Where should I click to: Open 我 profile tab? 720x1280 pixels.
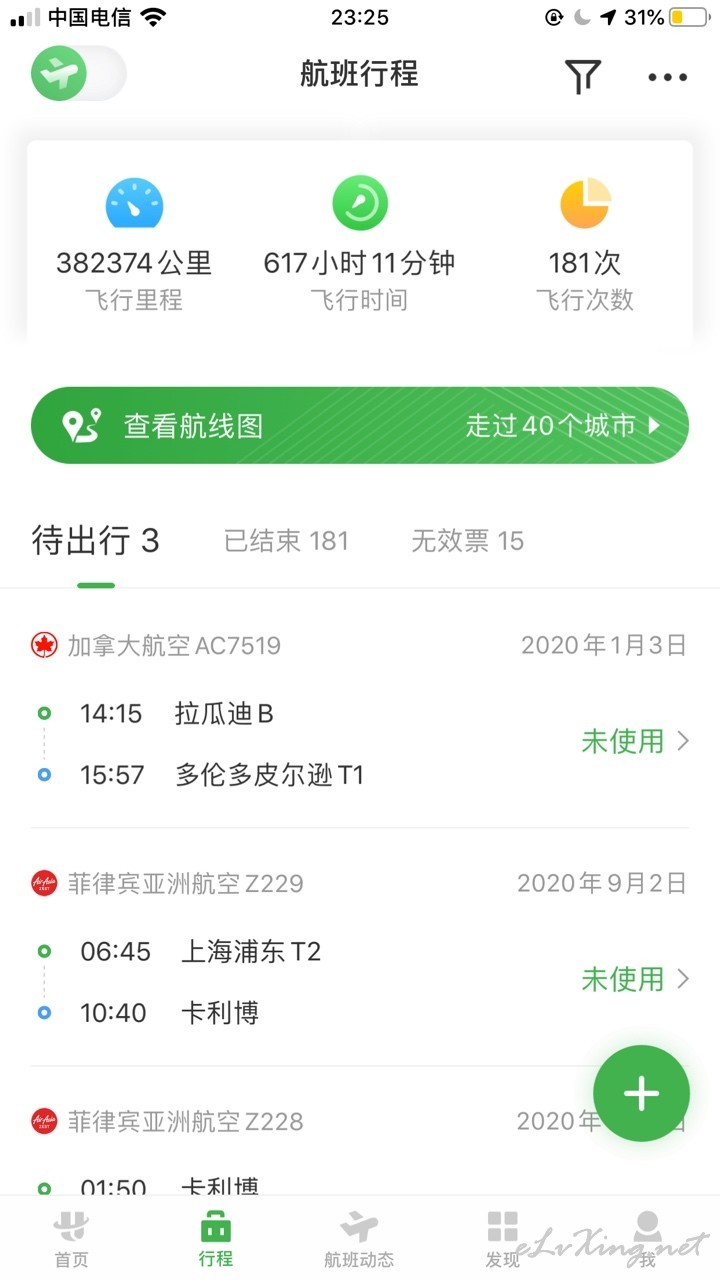647,1238
